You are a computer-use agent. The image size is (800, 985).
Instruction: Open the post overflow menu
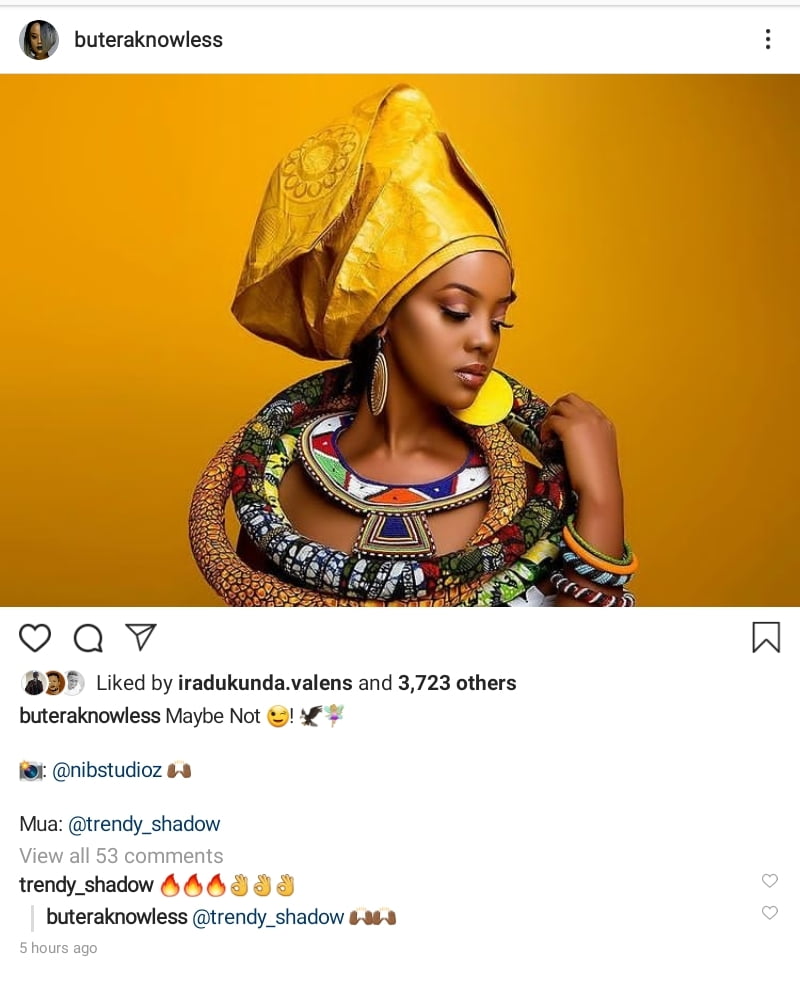767,40
